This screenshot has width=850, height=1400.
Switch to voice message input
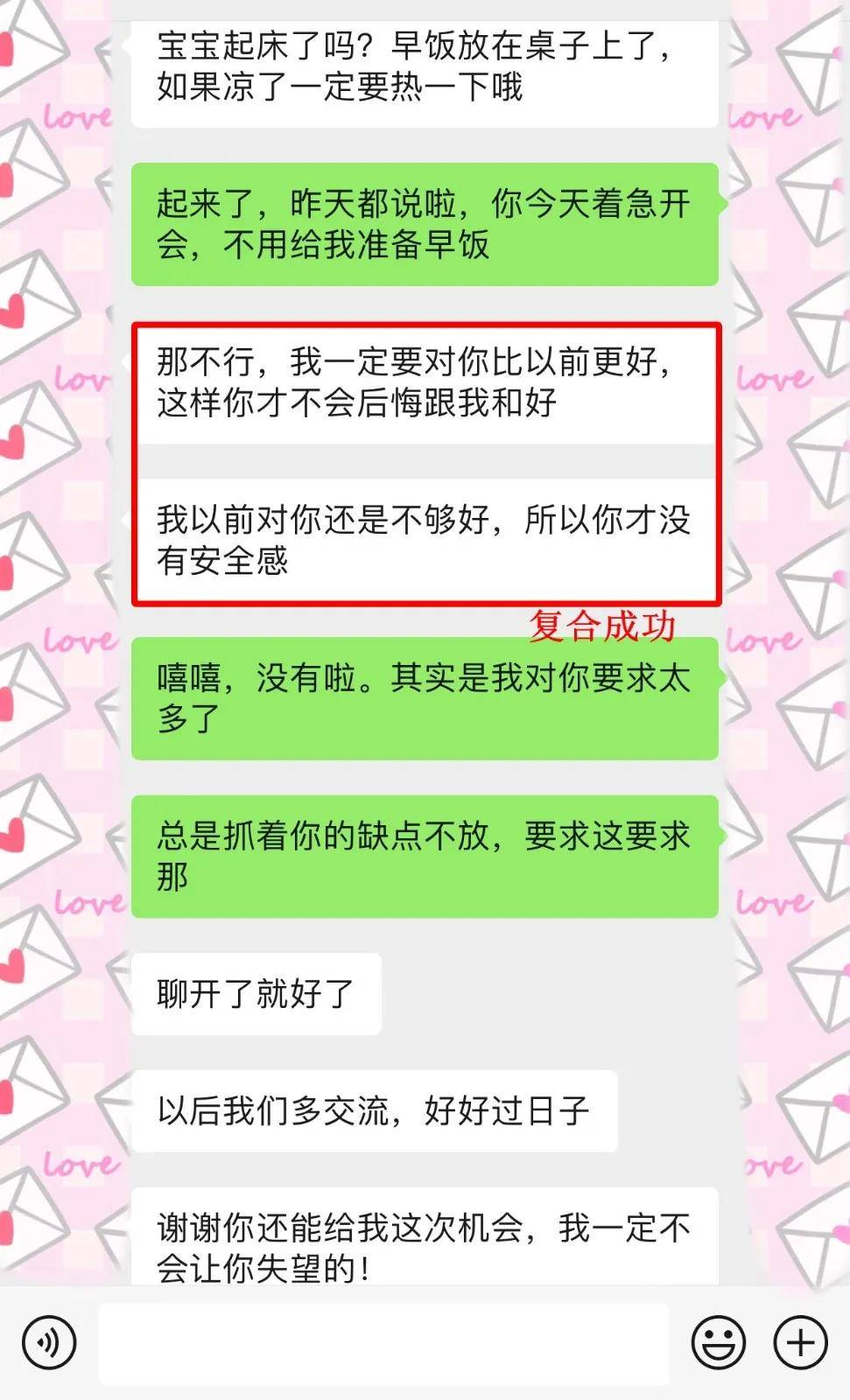click(49, 1342)
